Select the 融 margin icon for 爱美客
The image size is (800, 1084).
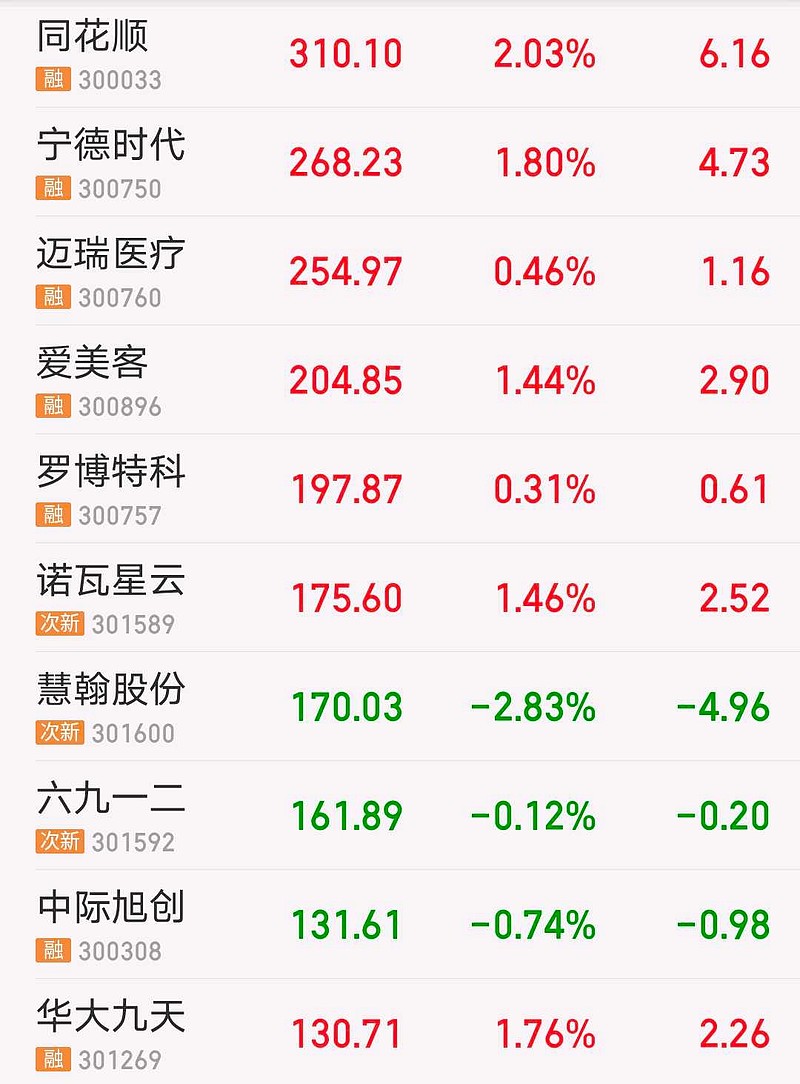[55, 405]
